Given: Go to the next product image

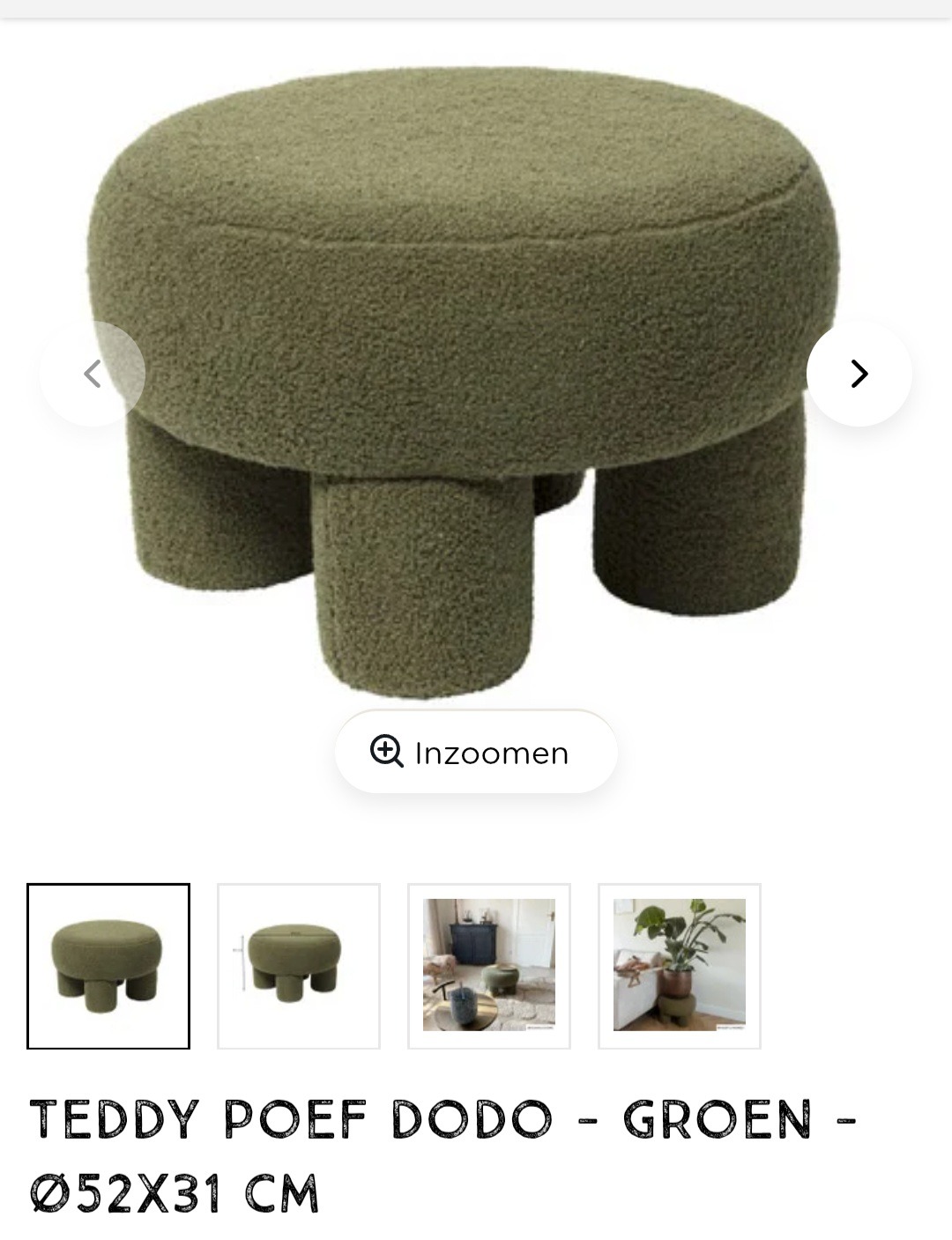Looking at the screenshot, I should point(859,374).
